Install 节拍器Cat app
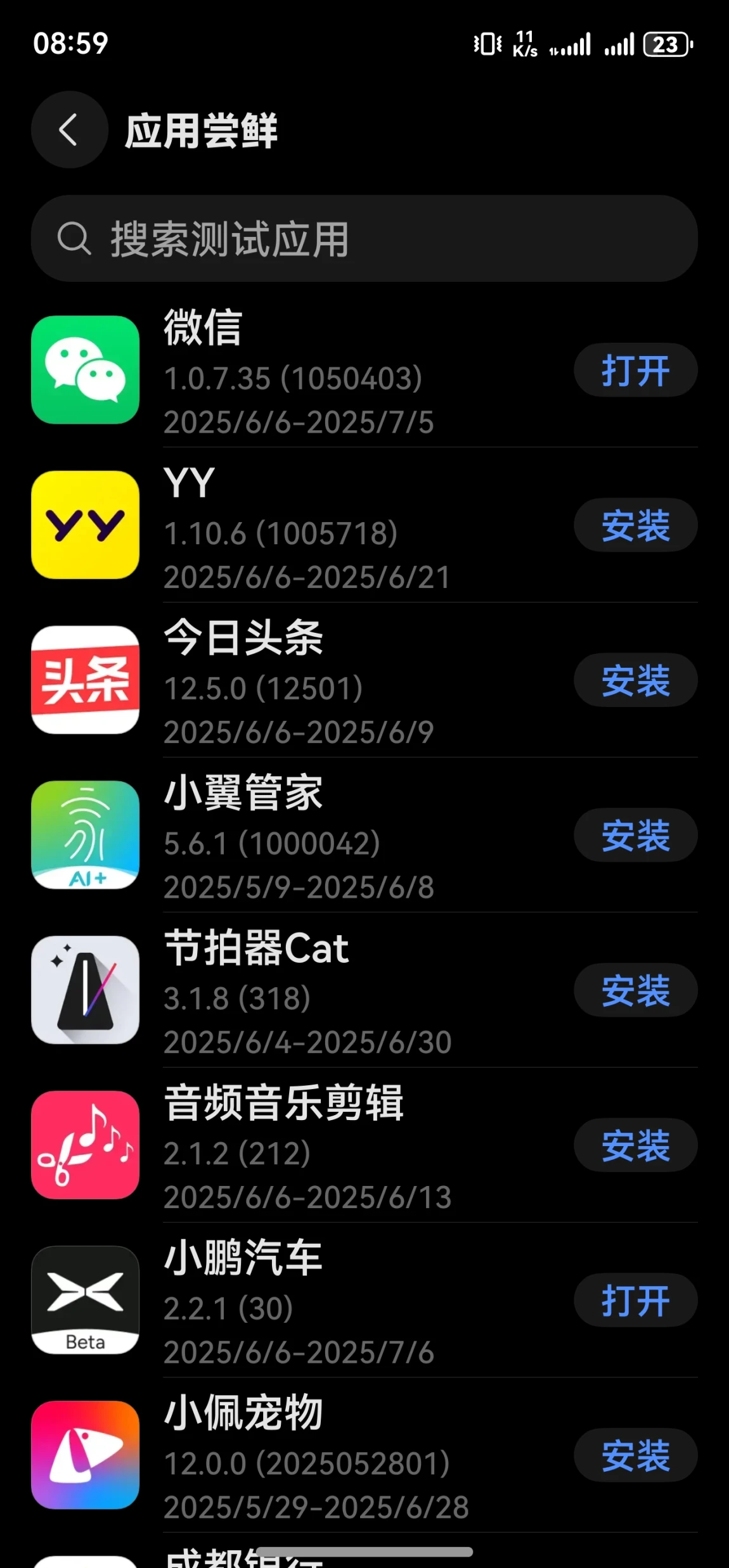729x1568 pixels. [x=635, y=990]
